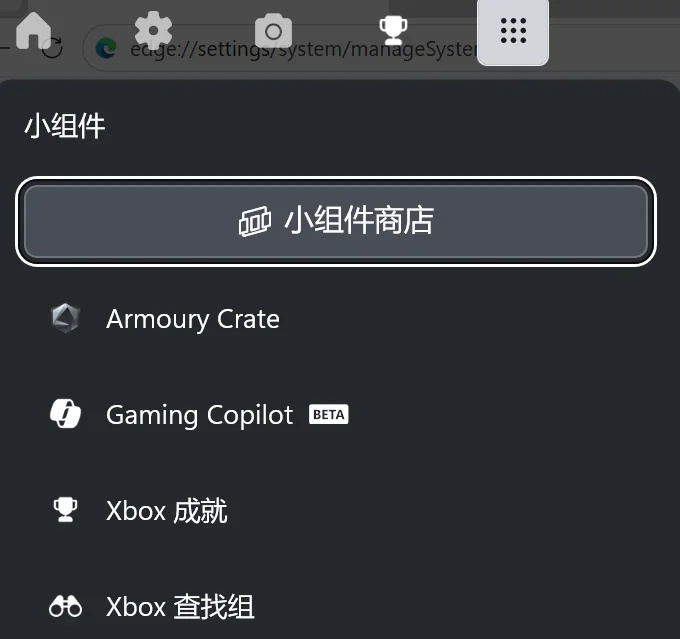Open the Game Bar home icon

33,29
